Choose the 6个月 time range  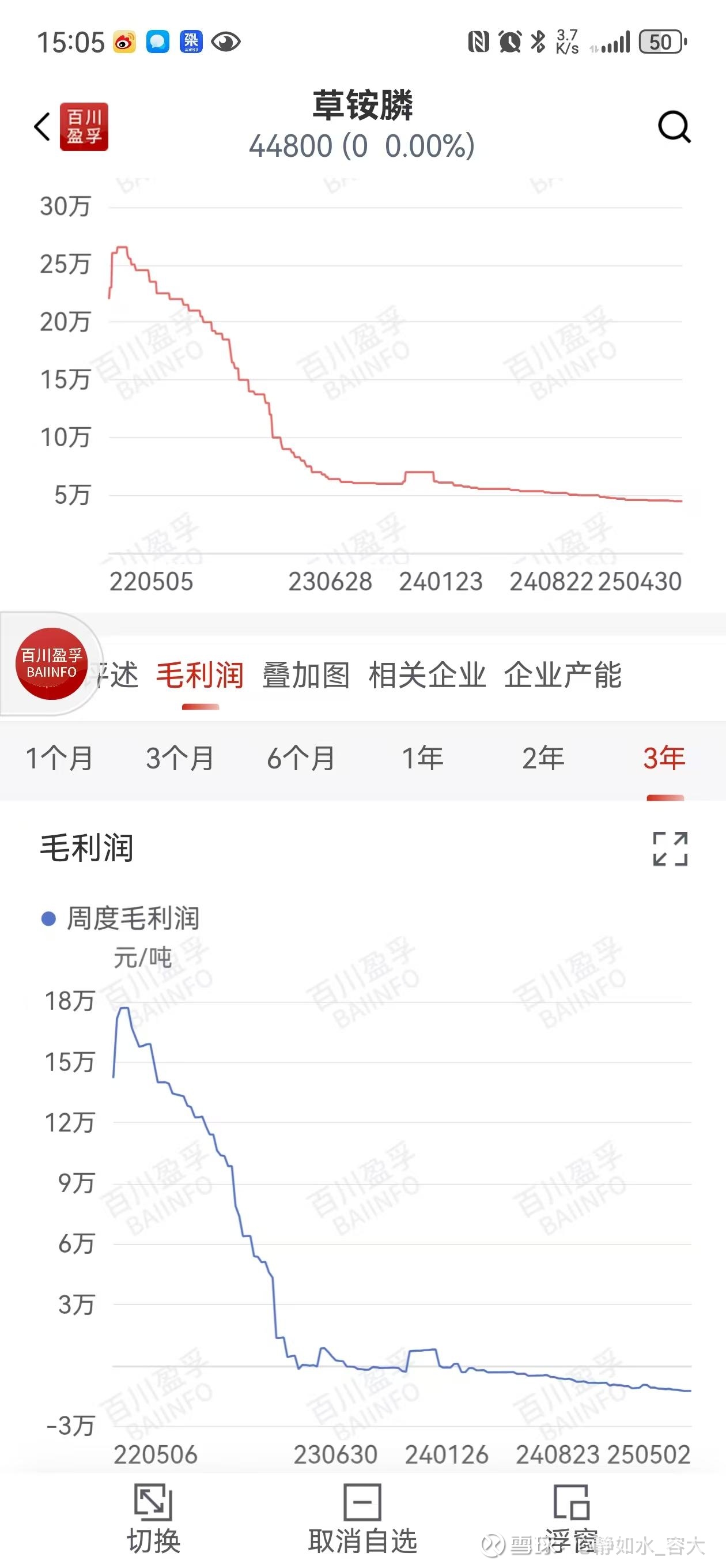point(301,759)
